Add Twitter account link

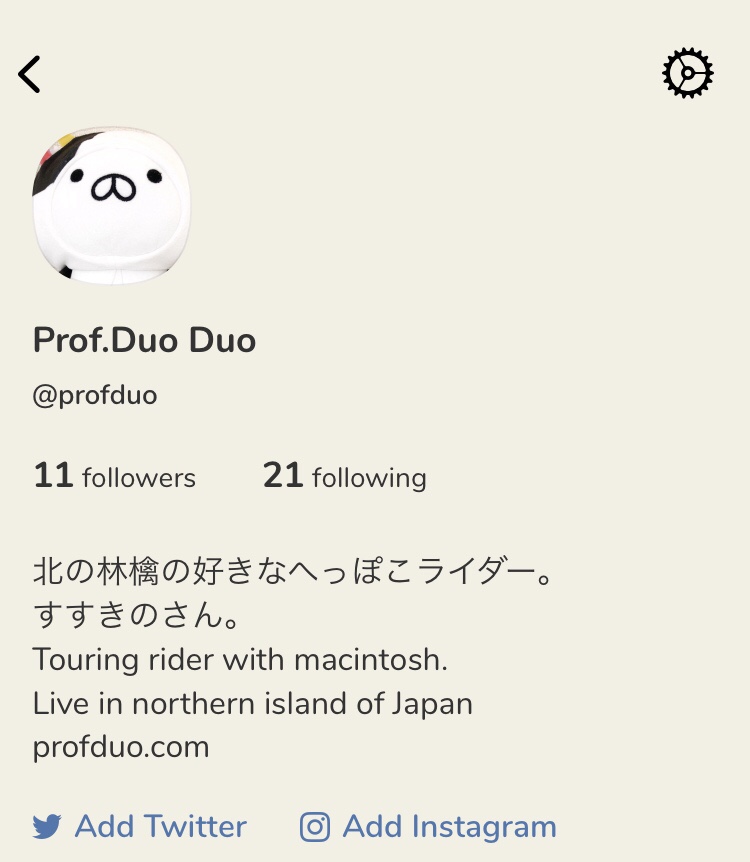click(139, 827)
